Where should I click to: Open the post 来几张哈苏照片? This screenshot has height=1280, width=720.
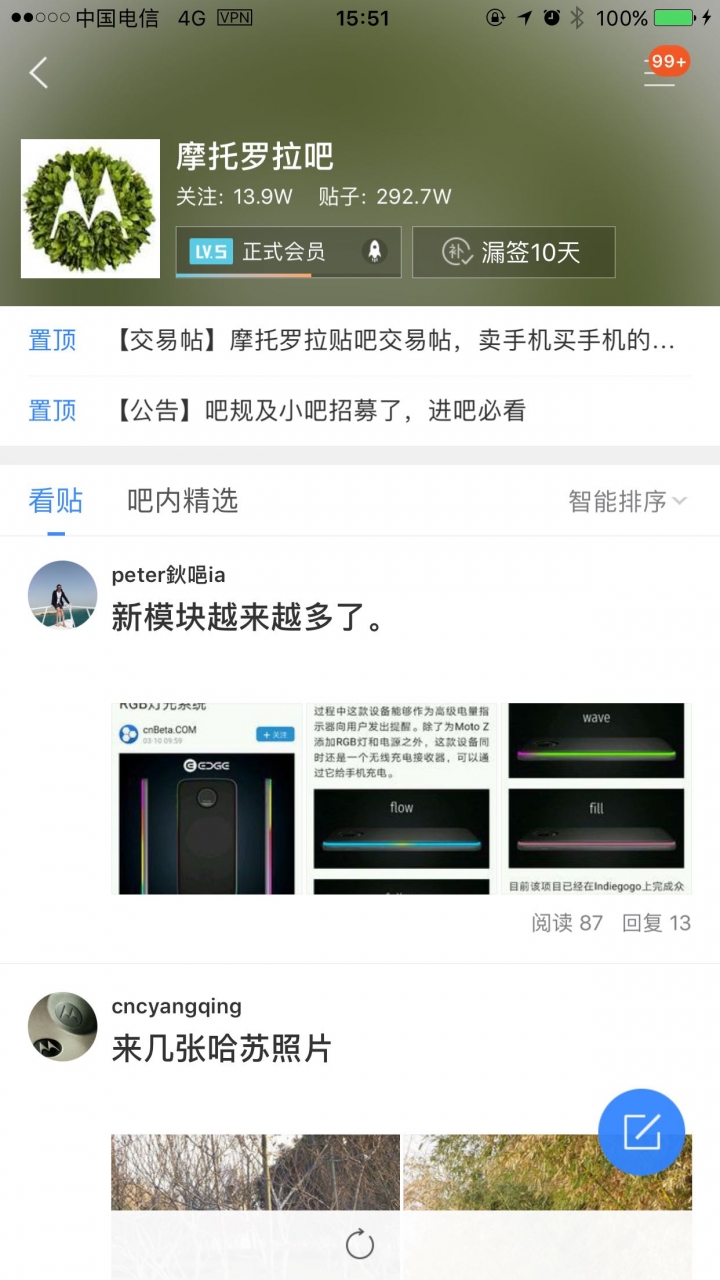click(221, 1049)
